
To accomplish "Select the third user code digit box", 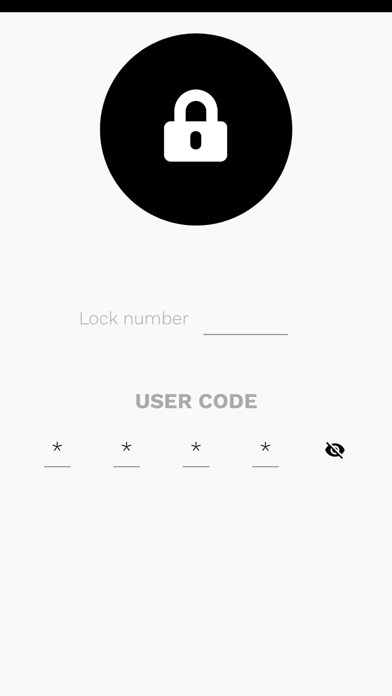I will [x=196, y=450].
